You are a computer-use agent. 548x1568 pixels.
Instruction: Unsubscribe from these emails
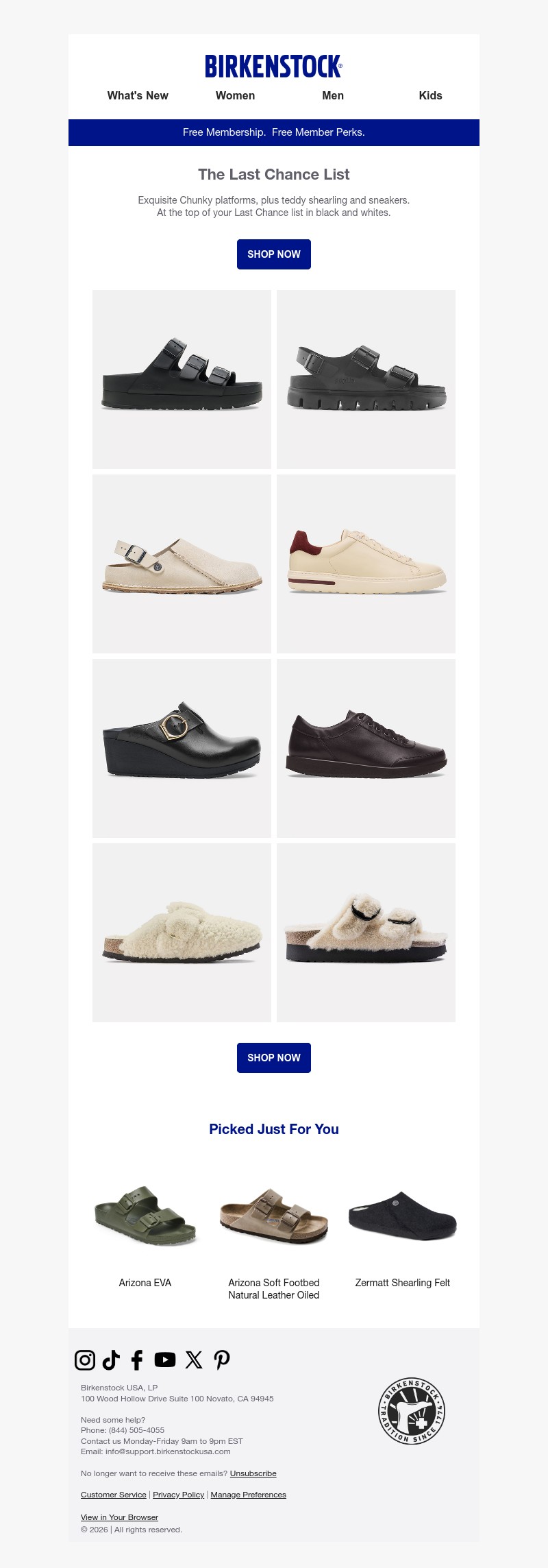tap(253, 1473)
